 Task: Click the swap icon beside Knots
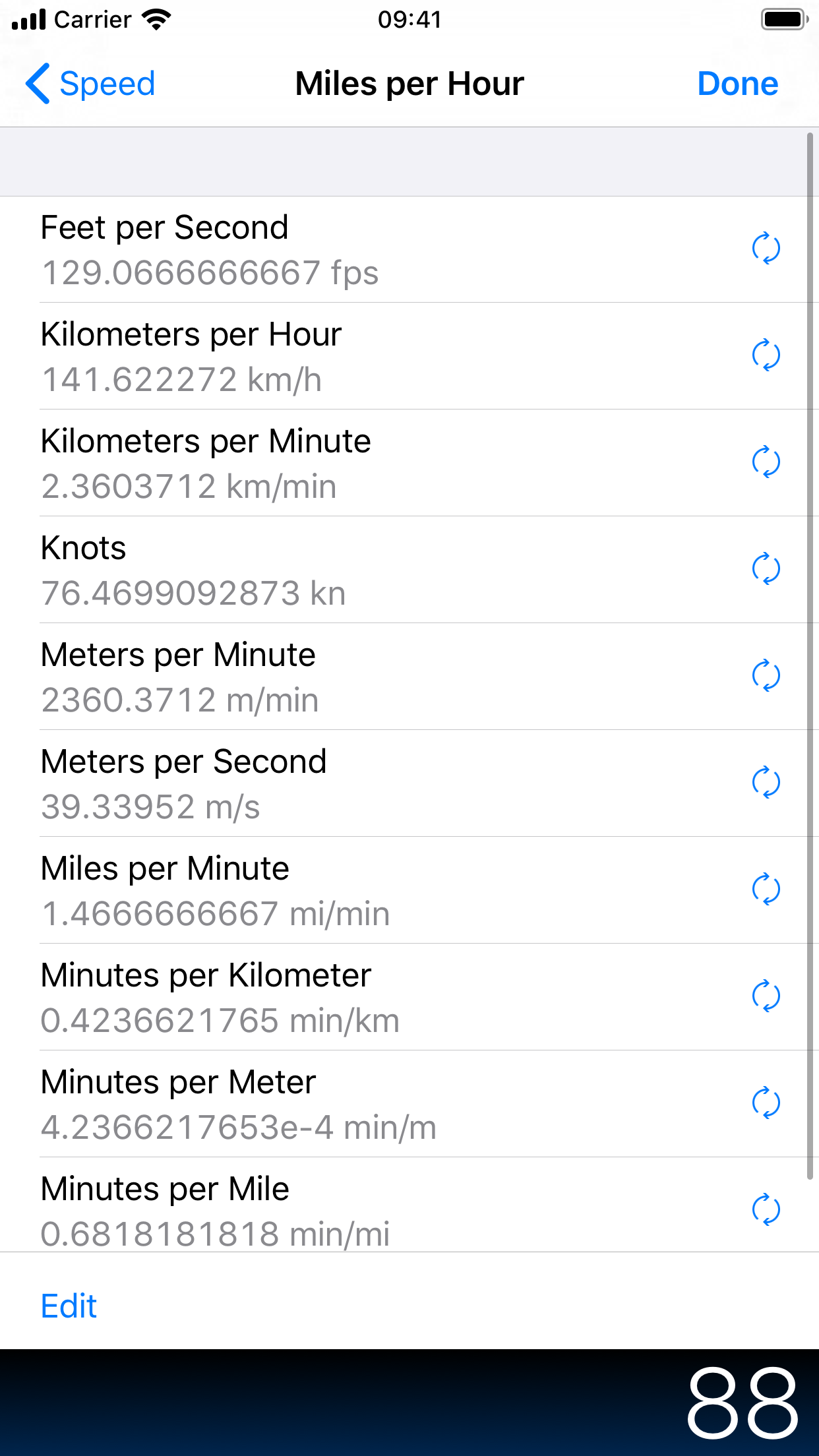click(767, 569)
